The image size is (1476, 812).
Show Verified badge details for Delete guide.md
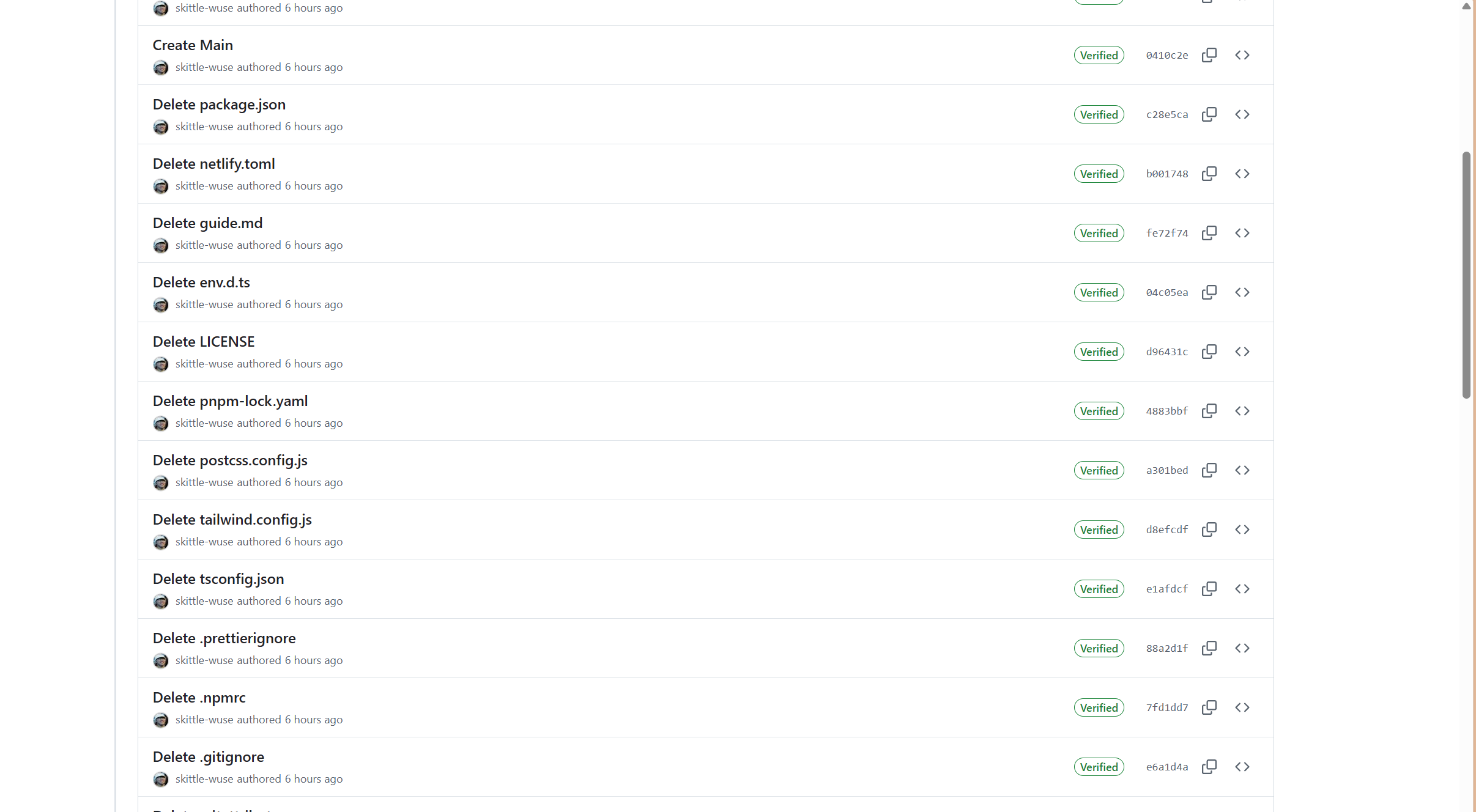(1099, 234)
